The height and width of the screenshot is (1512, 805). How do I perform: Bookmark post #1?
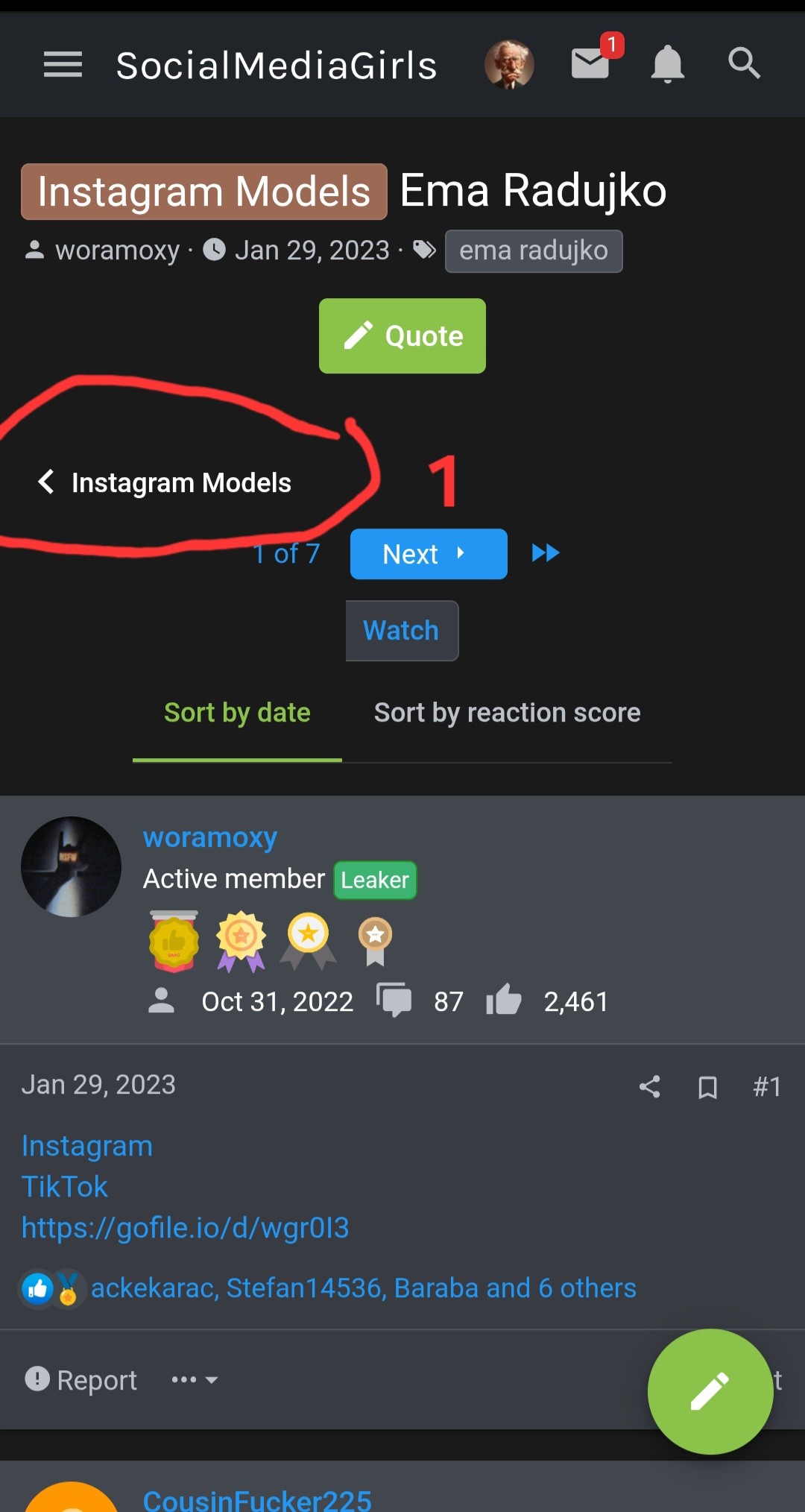point(707,1087)
